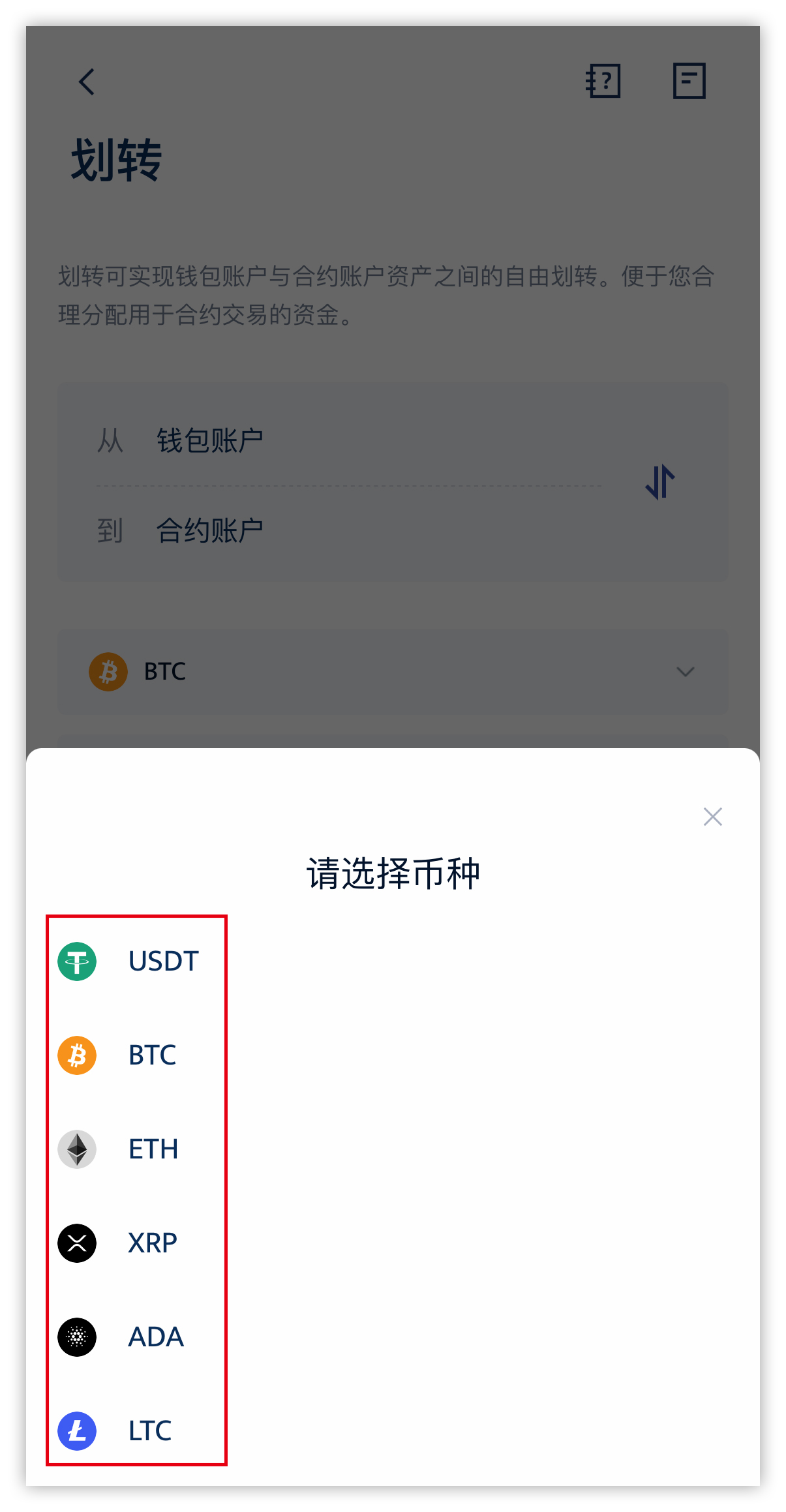Close the currency selection sheet
This screenshot has width=786, height=1512.
tap(712, 817)
